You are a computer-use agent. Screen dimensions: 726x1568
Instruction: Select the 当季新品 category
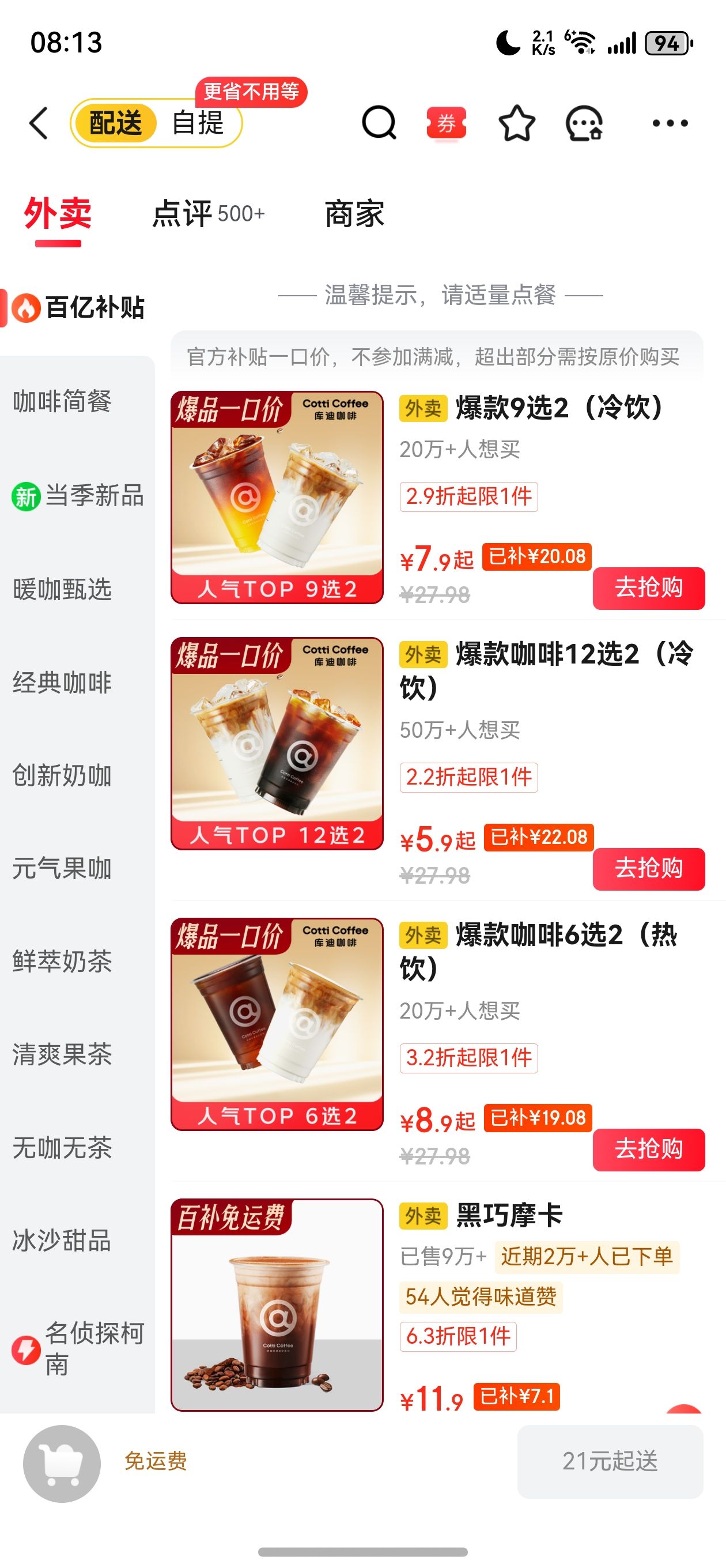click(78, 496)
